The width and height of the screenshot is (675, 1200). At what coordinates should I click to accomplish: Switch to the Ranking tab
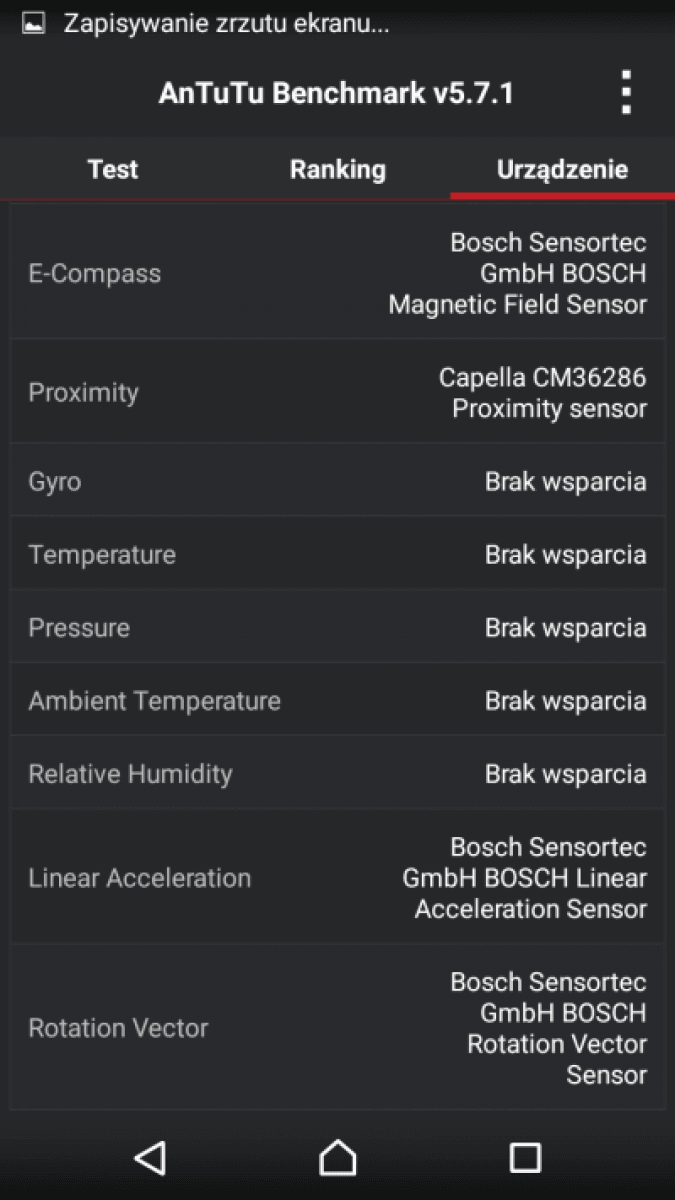pos(337,169)
